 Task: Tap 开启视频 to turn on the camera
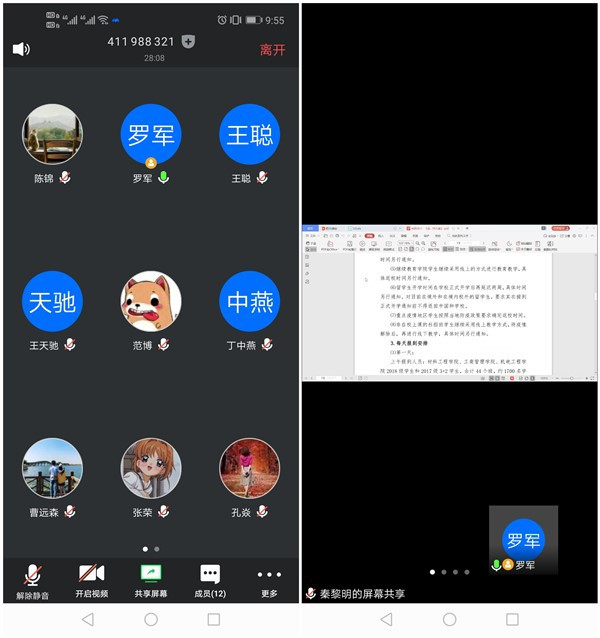coord(91,579)
